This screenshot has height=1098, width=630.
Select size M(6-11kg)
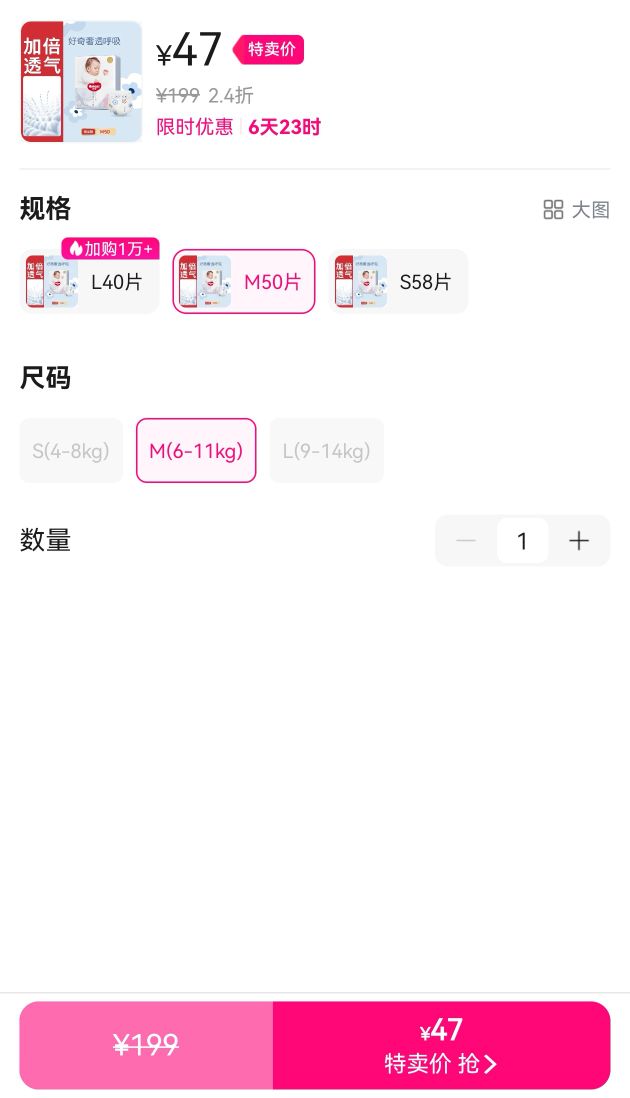click(x=196, y=451)
